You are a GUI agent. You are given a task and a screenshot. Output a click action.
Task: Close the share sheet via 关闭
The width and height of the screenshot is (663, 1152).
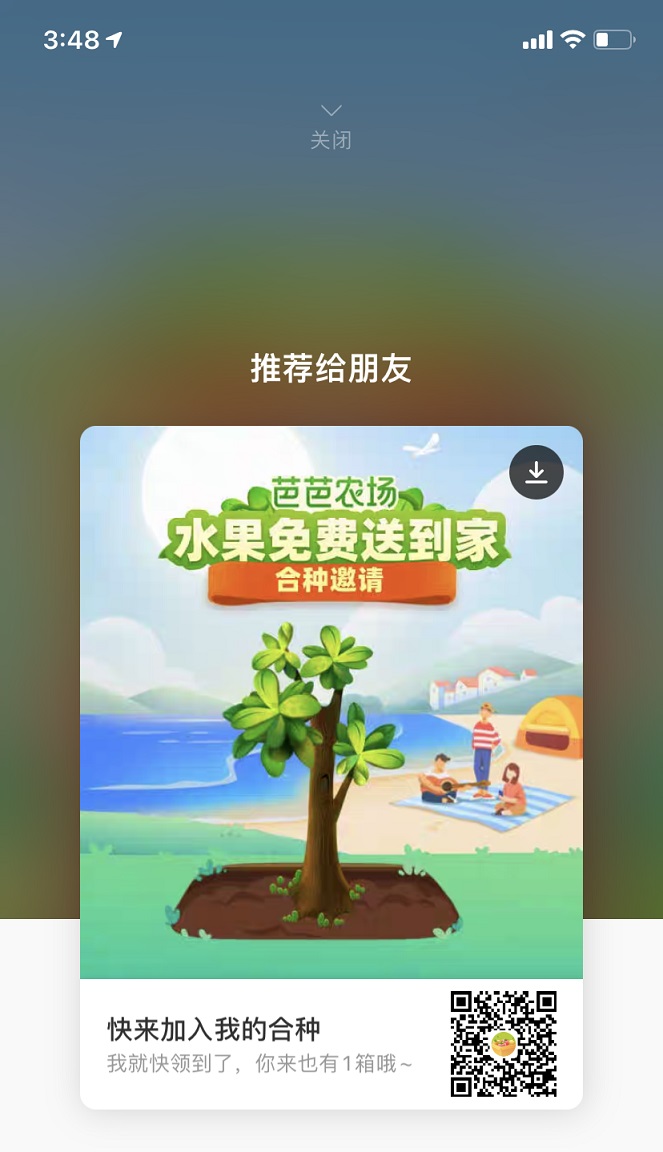331,128
